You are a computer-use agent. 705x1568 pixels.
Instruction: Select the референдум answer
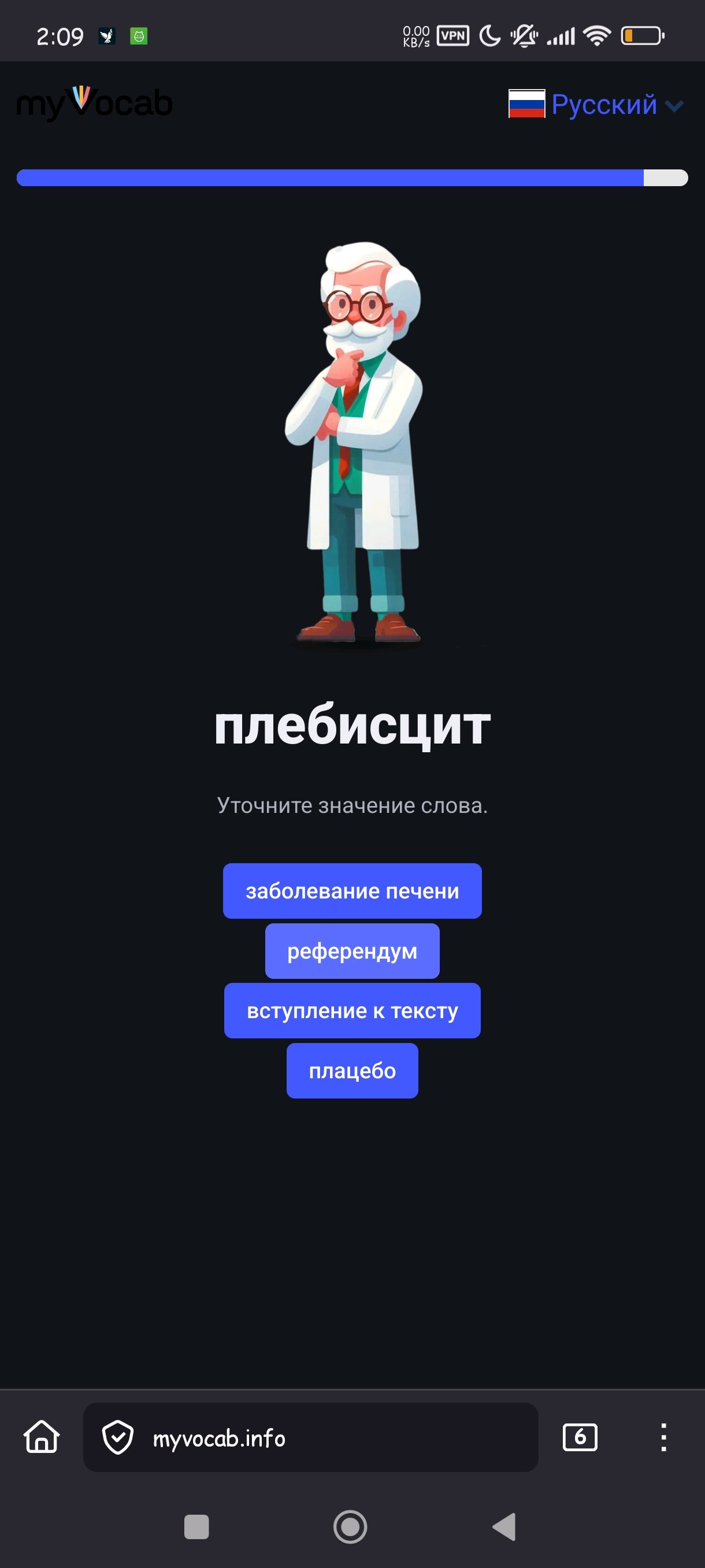coord(352,951)
